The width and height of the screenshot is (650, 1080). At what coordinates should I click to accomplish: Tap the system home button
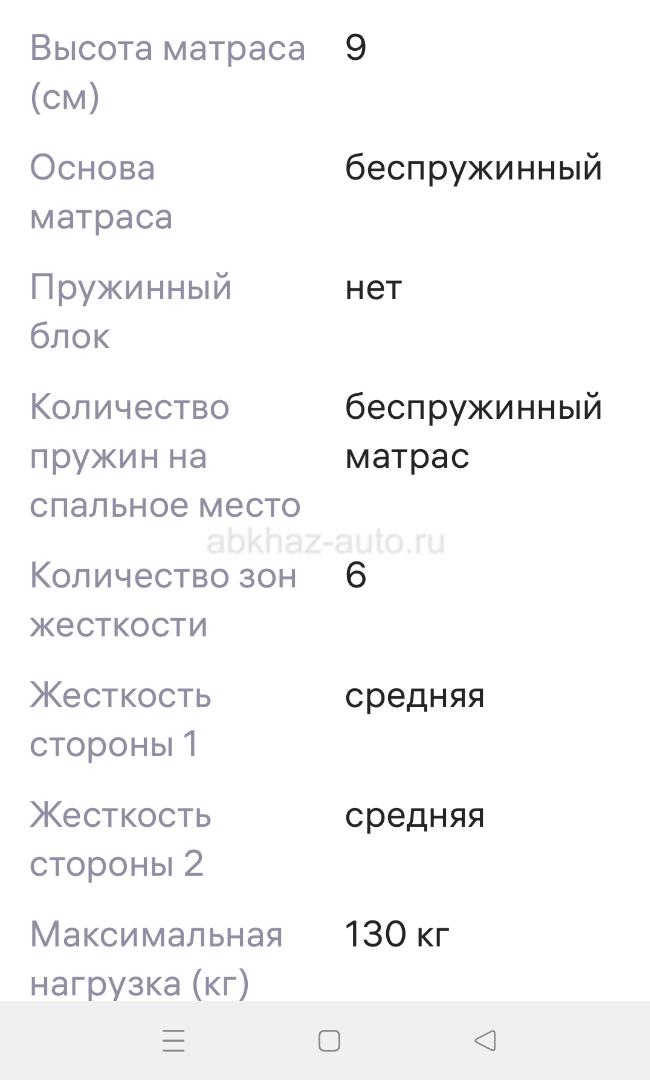click(329, 1040)
